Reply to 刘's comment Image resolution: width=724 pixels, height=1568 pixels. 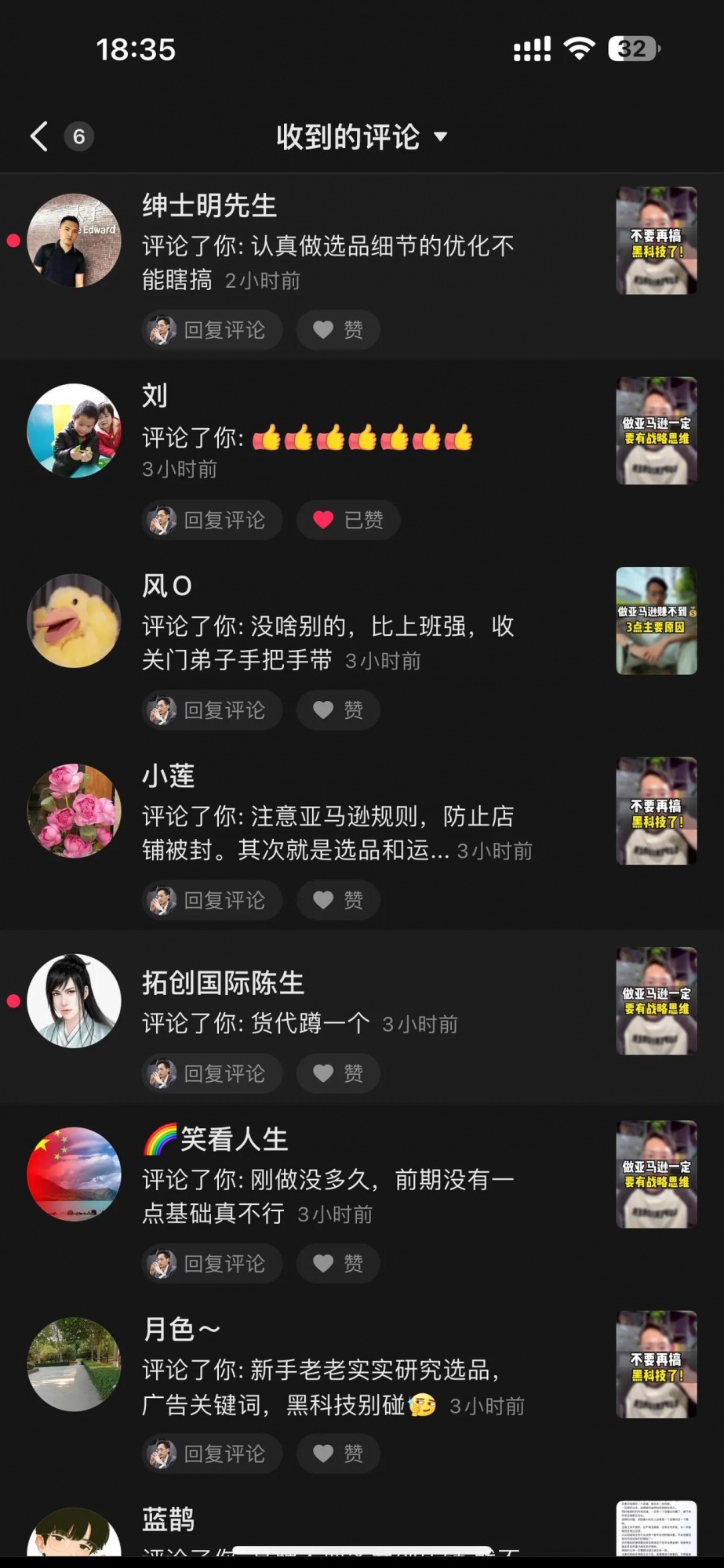212,520
